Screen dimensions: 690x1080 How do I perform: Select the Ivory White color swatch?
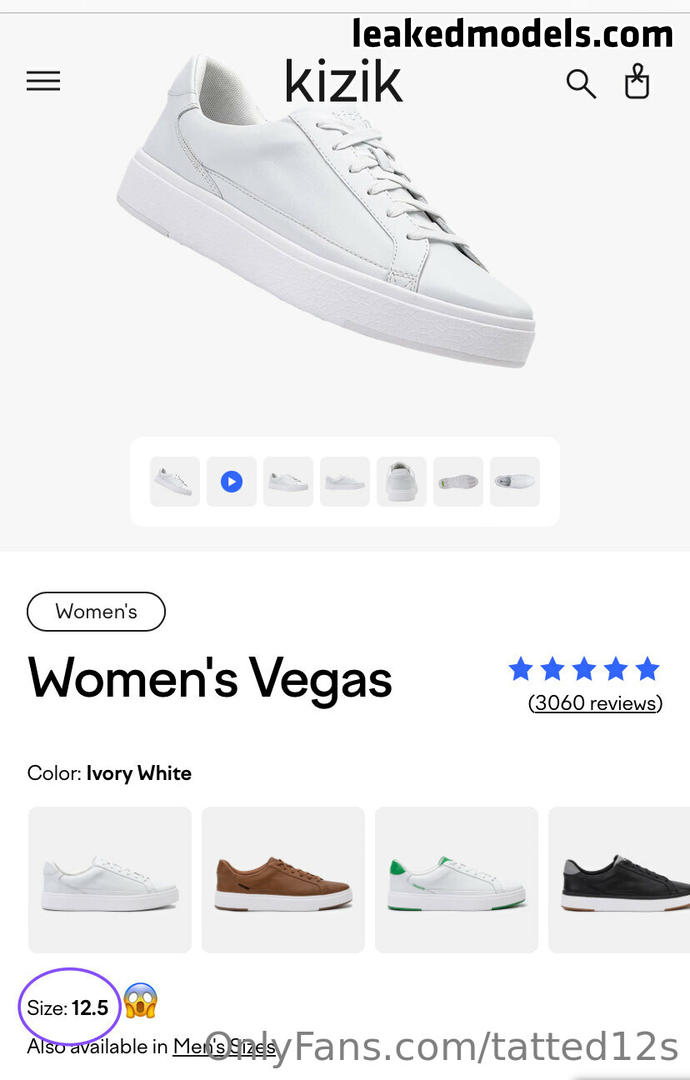pos(110,880)
